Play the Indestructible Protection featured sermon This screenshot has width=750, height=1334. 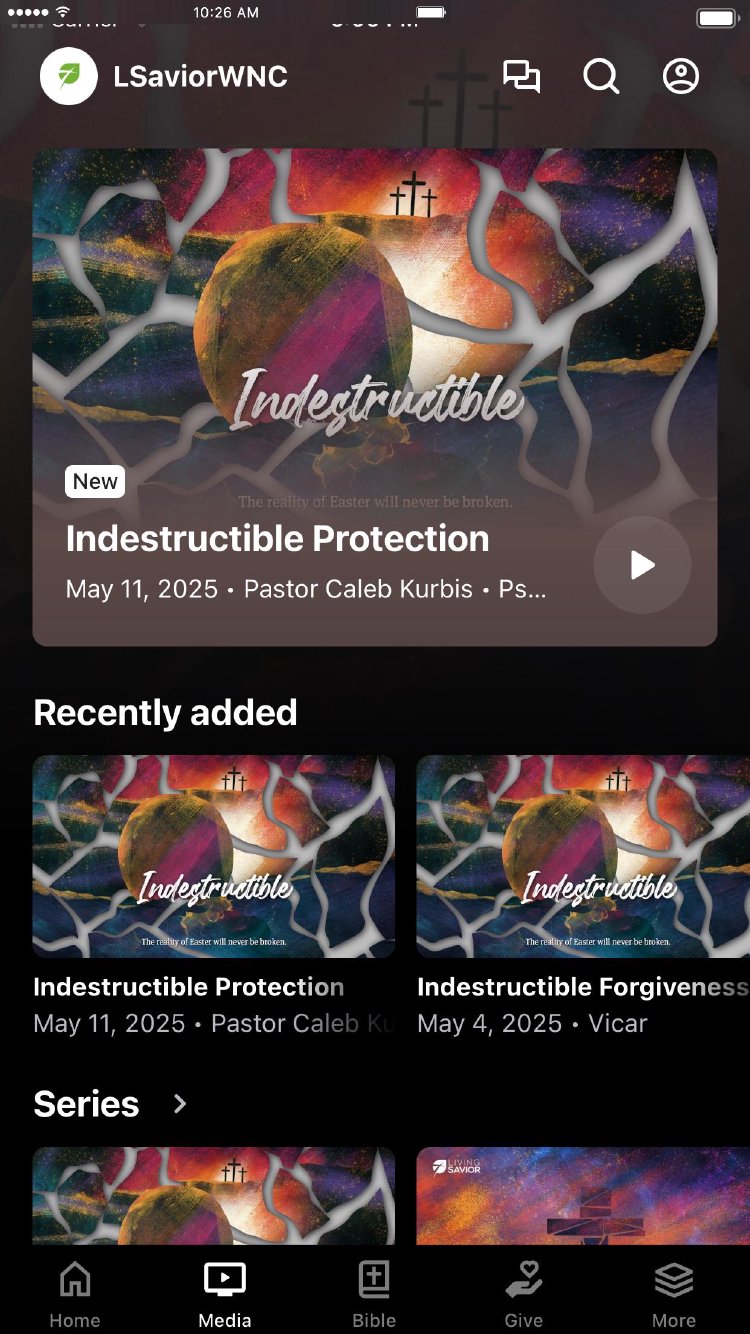point(642,565)
